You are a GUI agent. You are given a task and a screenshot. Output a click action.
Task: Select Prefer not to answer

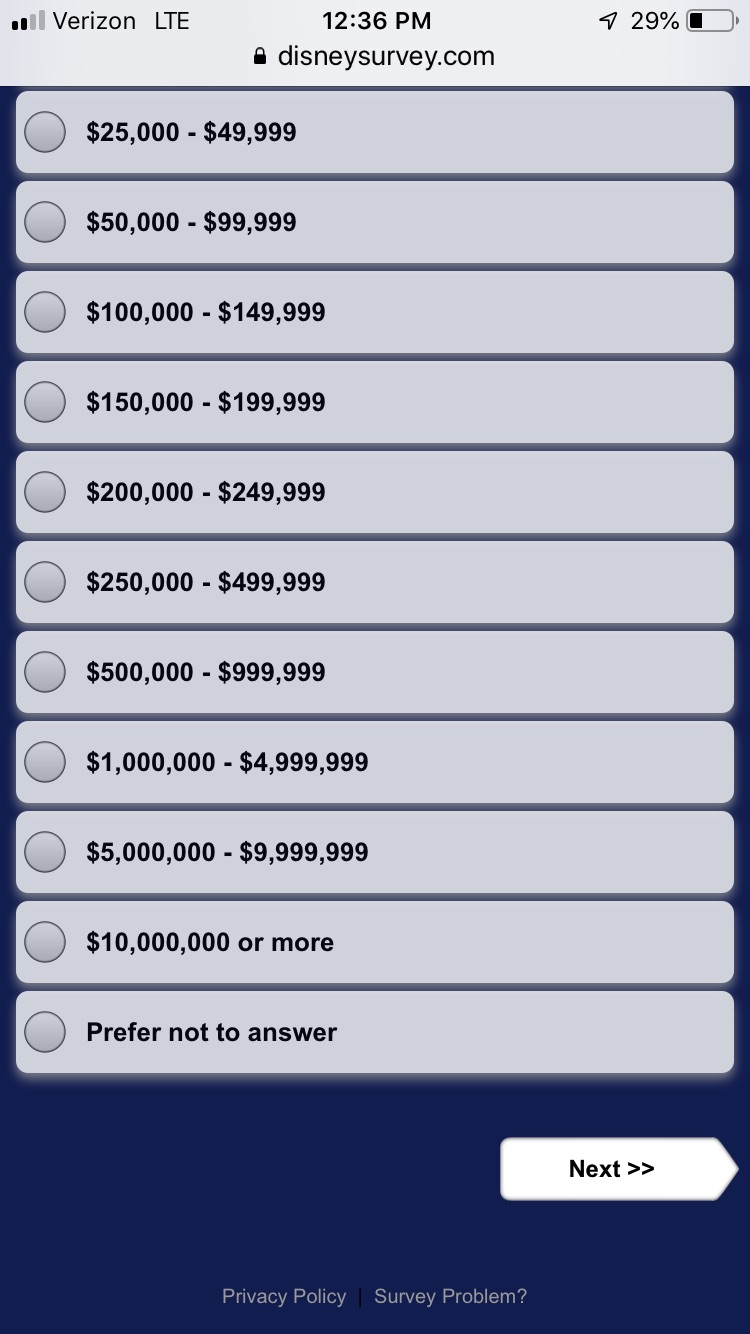pyautogui.click(x=45, y=1032)
